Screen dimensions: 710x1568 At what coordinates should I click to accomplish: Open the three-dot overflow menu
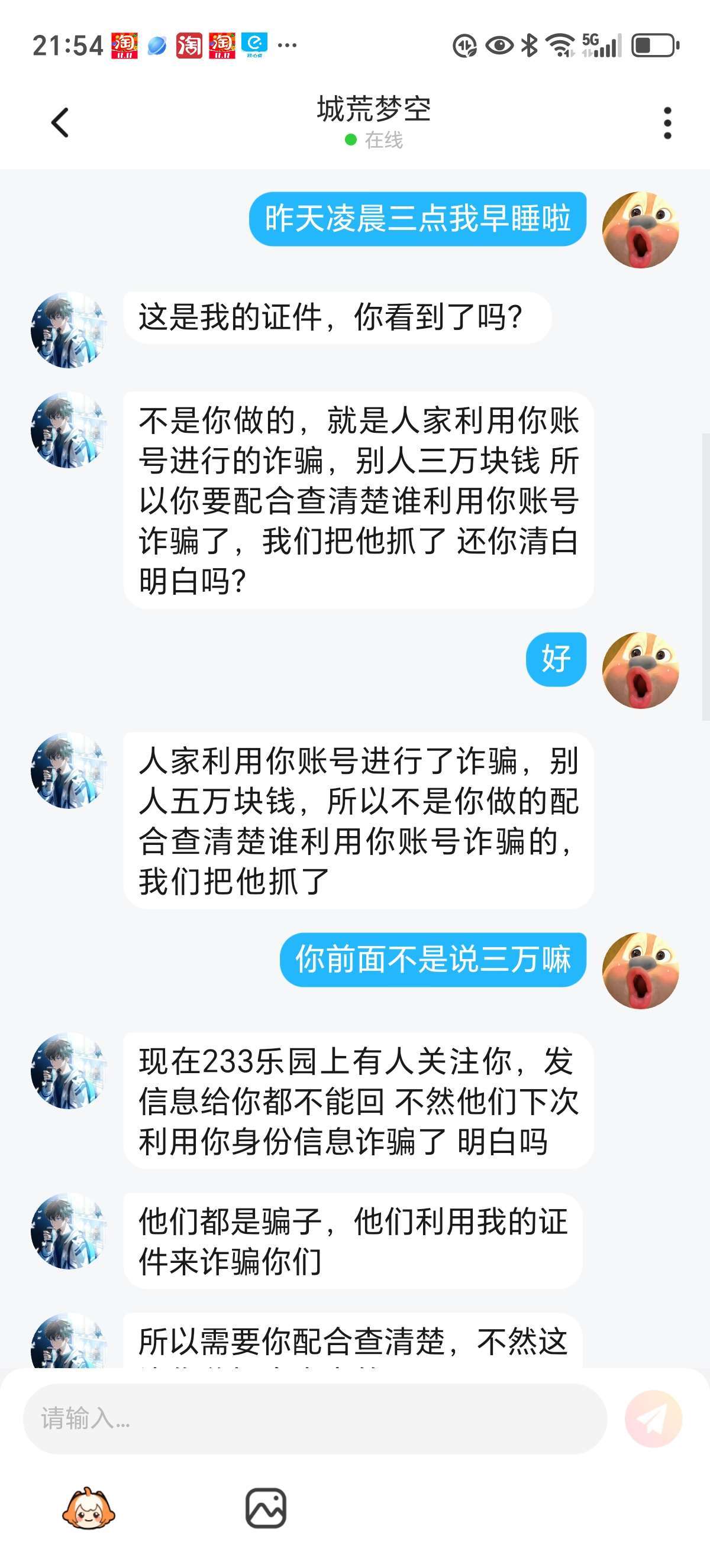pos(667,123)
